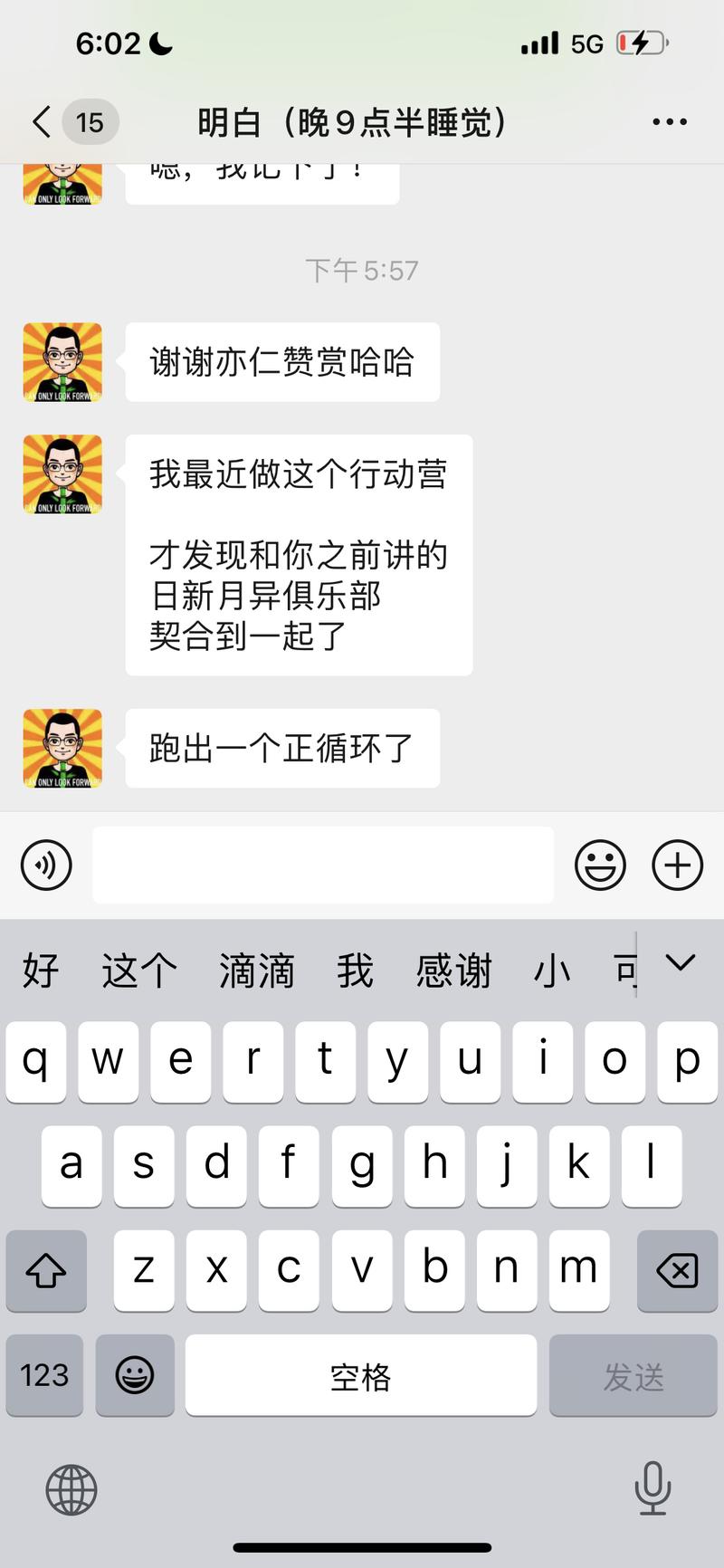Tap the plus icon to attach content
The width and height of the screenshot is (724, 1568).
pos(676,865)
